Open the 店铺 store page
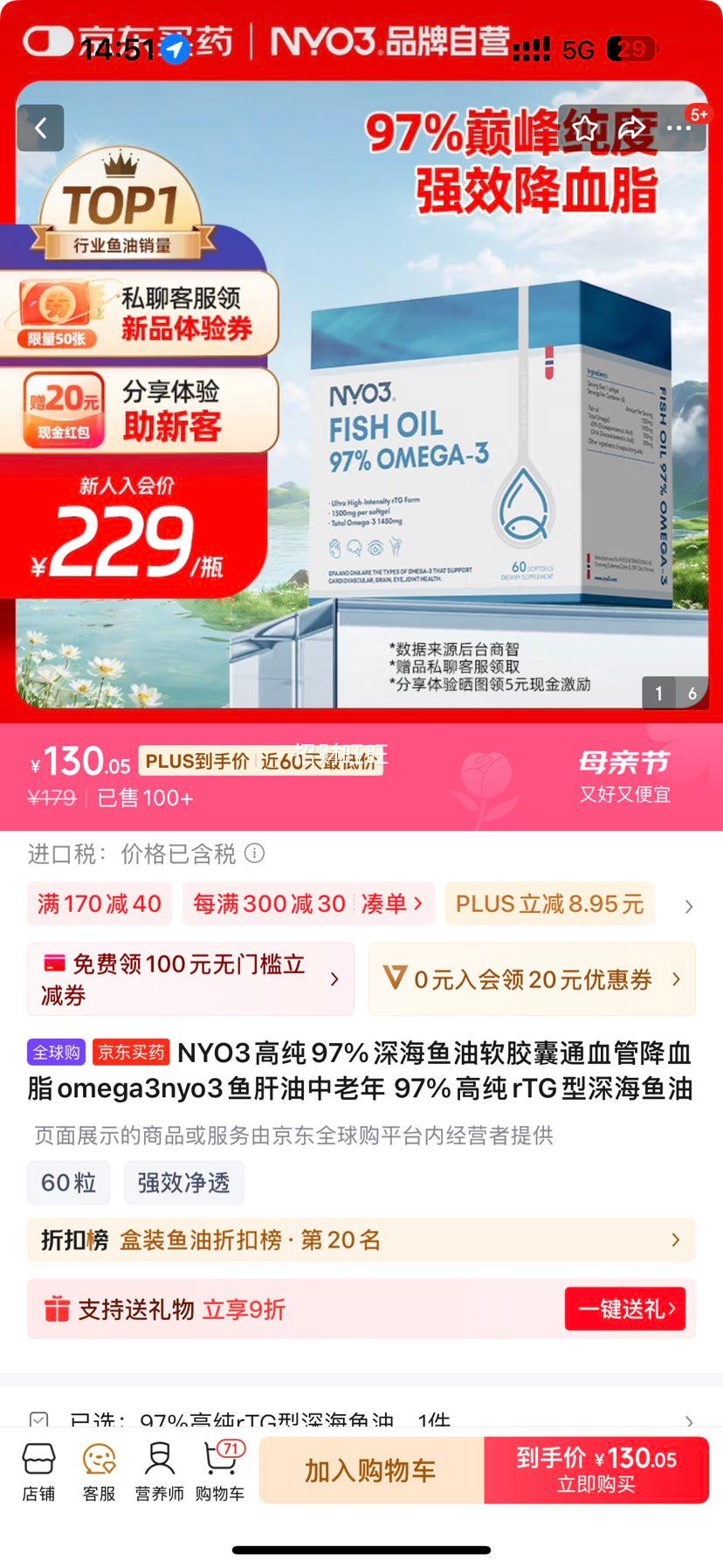This screenshot has height=1568, width=723. [x=38, y=1472]
